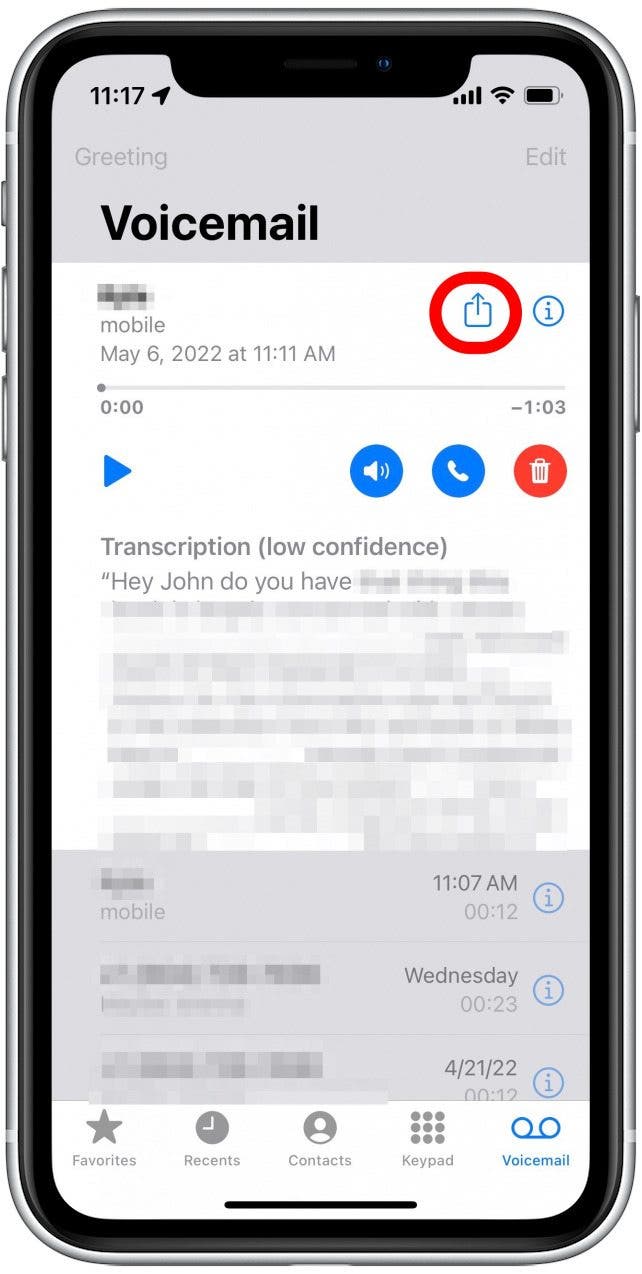View info for the 11:07 AM voicemail

pos(548,898)
